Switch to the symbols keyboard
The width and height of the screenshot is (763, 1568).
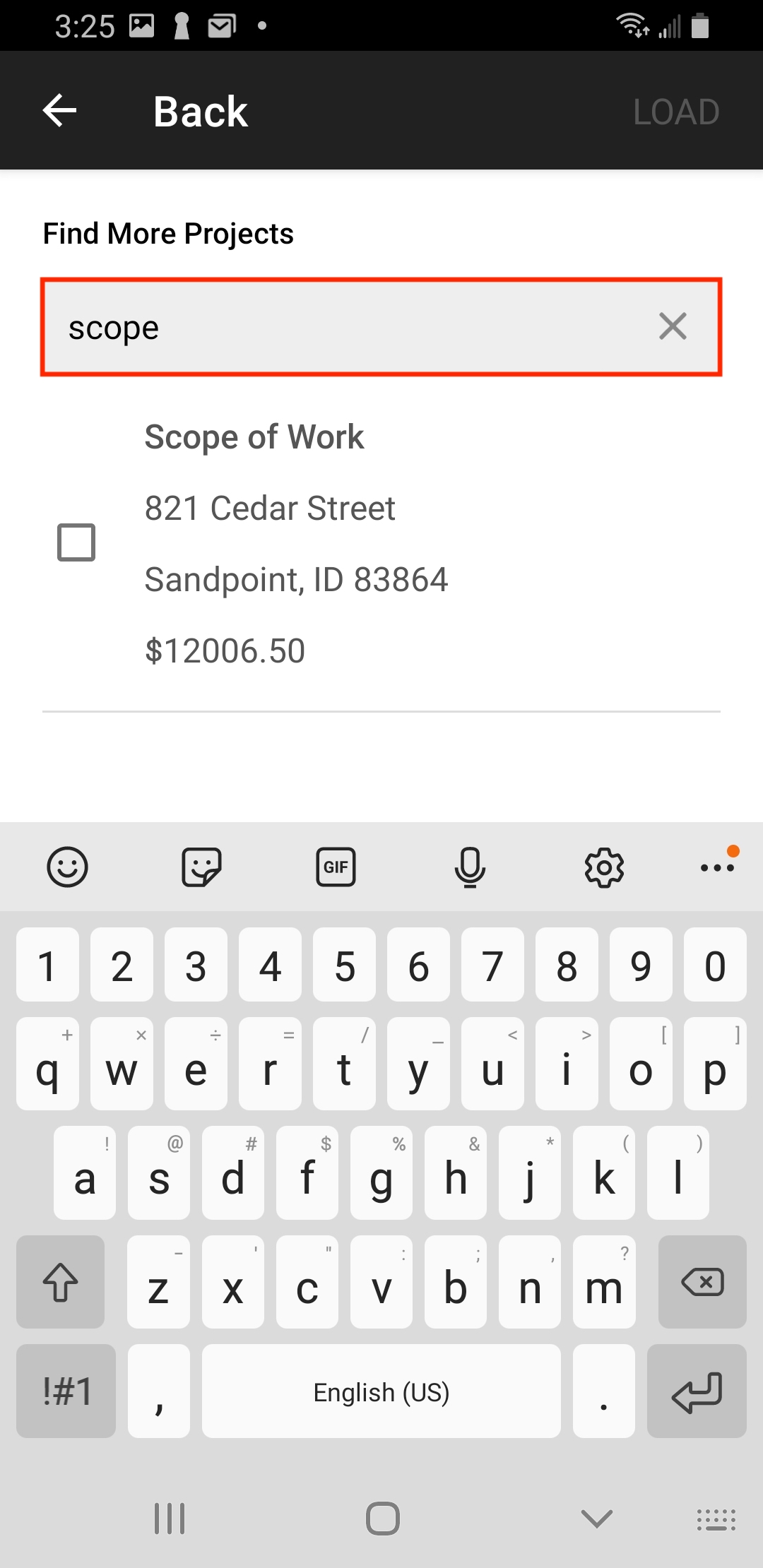[x=65, y=1391]
